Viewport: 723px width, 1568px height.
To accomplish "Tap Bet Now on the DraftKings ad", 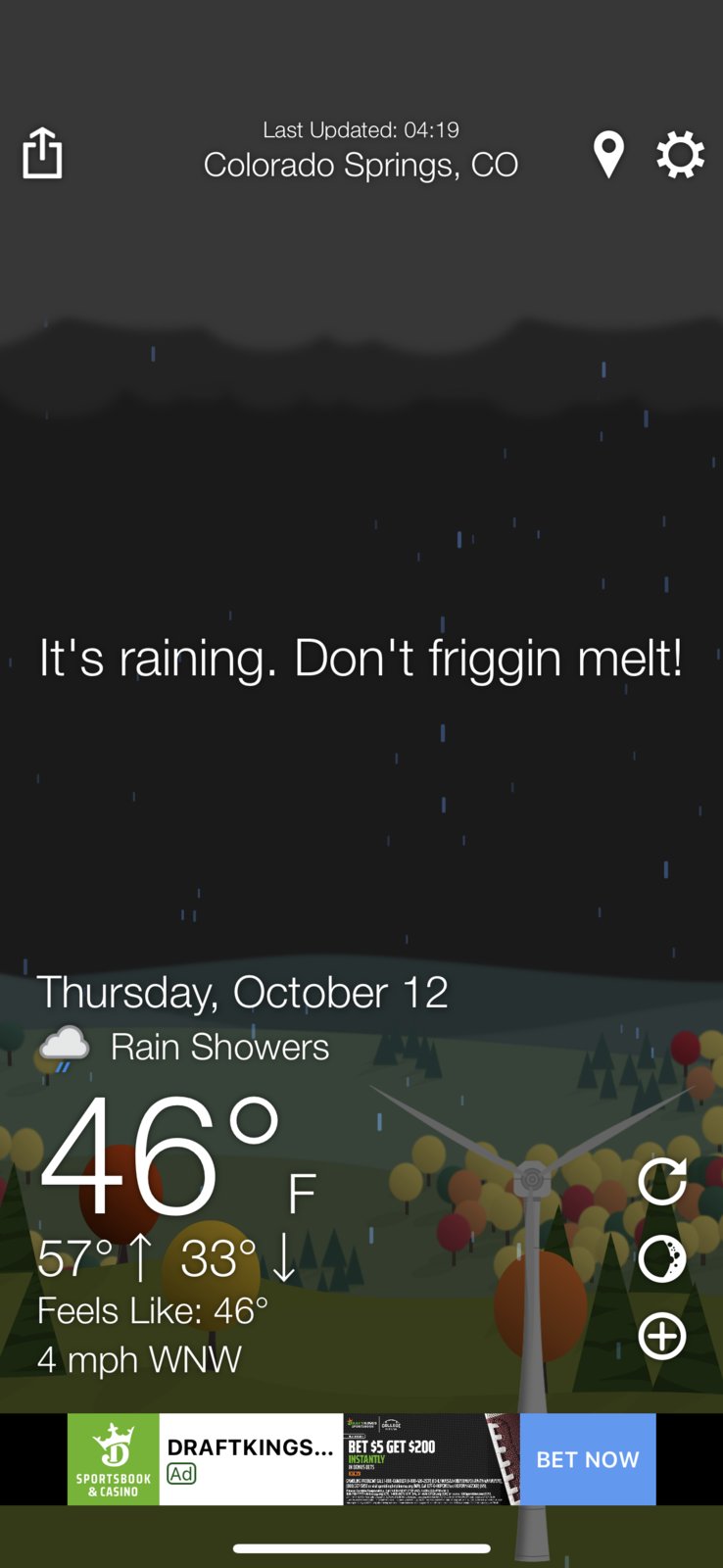I will point(587,1459).
